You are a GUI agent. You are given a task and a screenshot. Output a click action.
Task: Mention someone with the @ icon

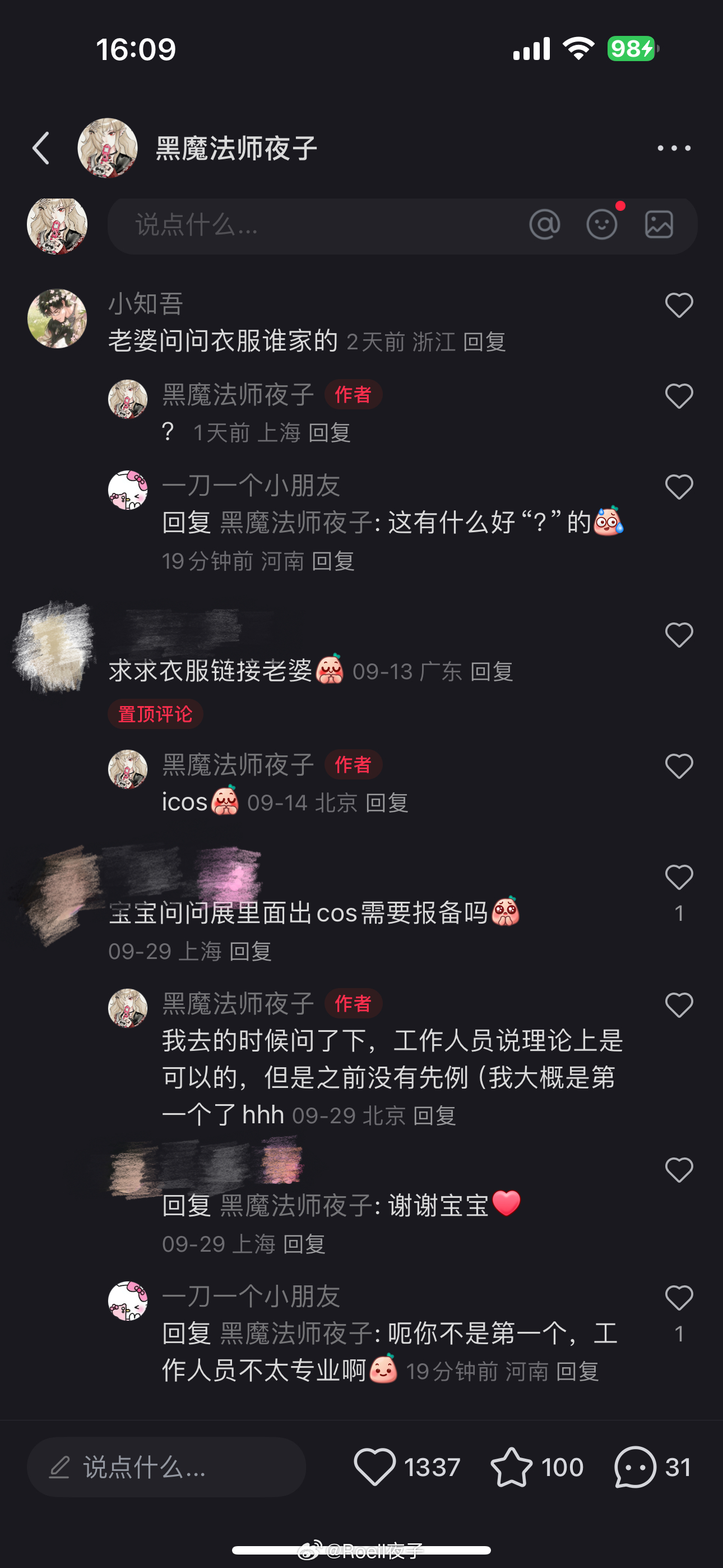545,225
